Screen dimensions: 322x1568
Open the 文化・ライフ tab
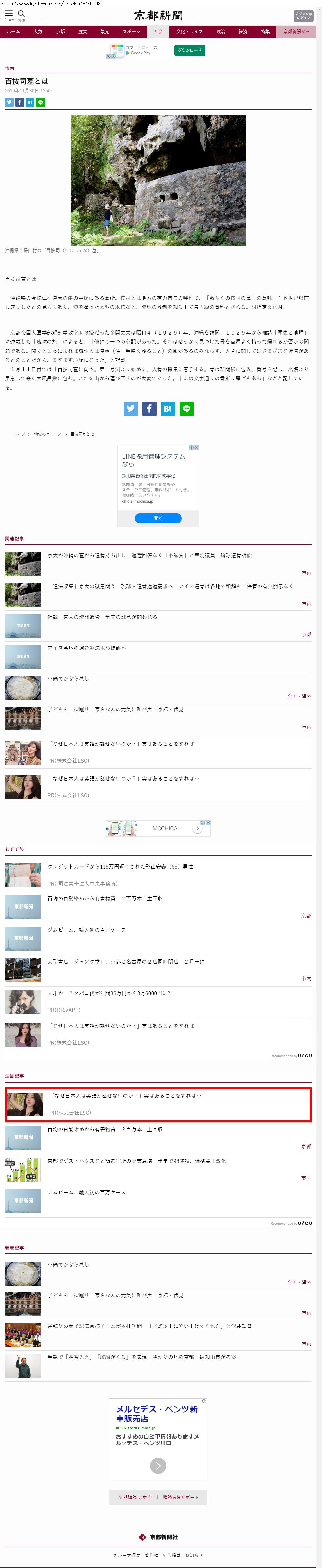[189, 32]
